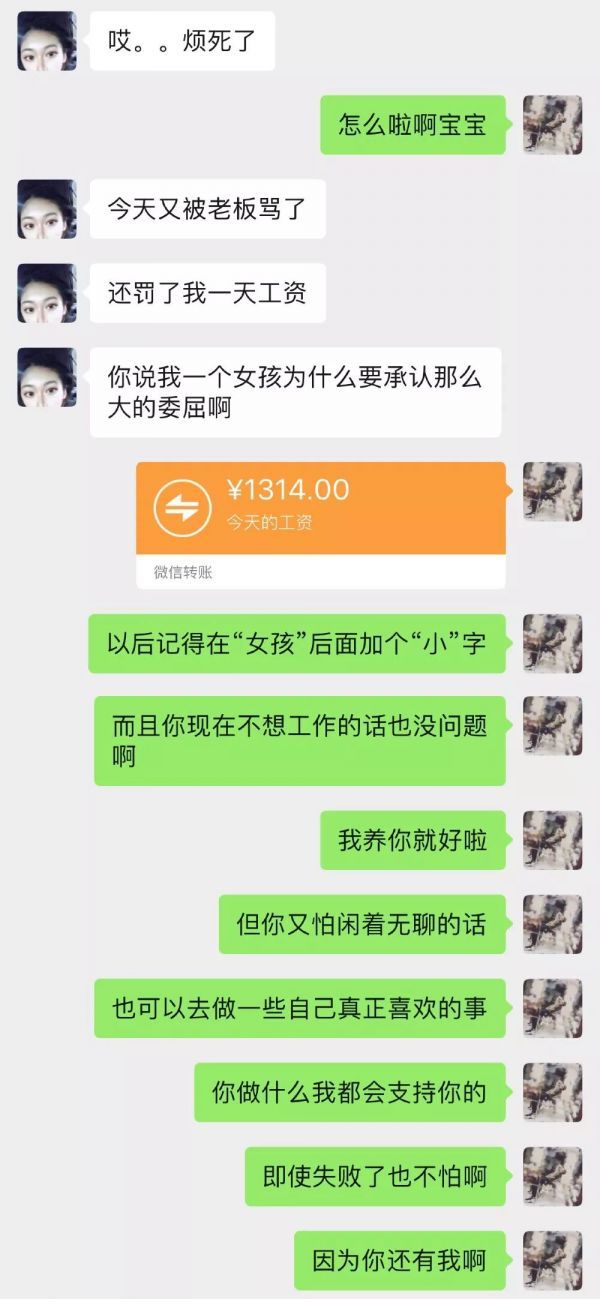Viewport: 600px width, 1299px height.
Task: Open the sender's profile beside "今天又被老板骂了"
Action: pyautogui.click(x=46, y=209)
